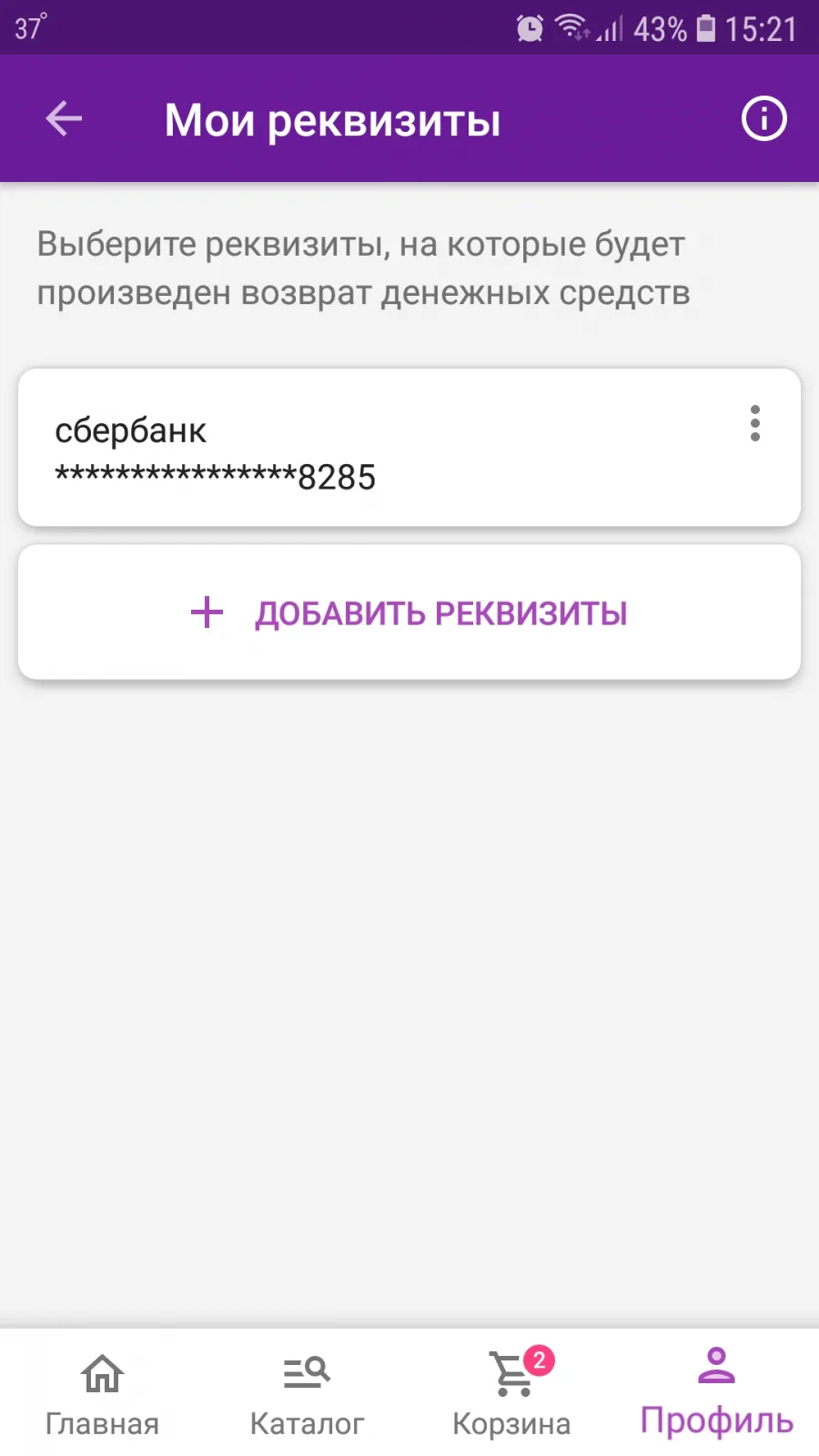Switch to the Профиль tab
Image resolution: width=819 pixels, height=1456 pixels.
click(716, 1394)
